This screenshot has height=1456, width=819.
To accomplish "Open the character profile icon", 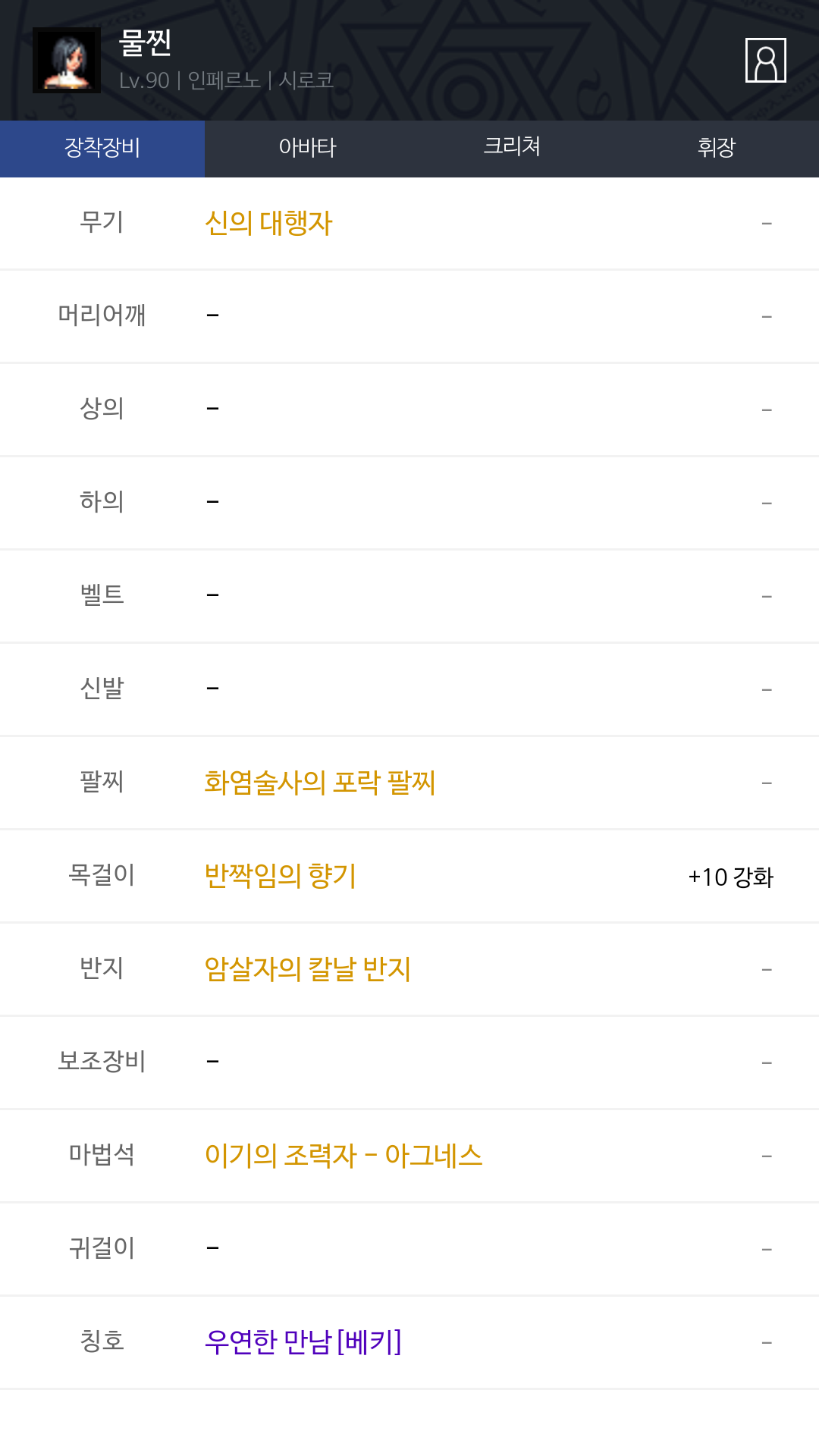I will (x=765, y=60).
